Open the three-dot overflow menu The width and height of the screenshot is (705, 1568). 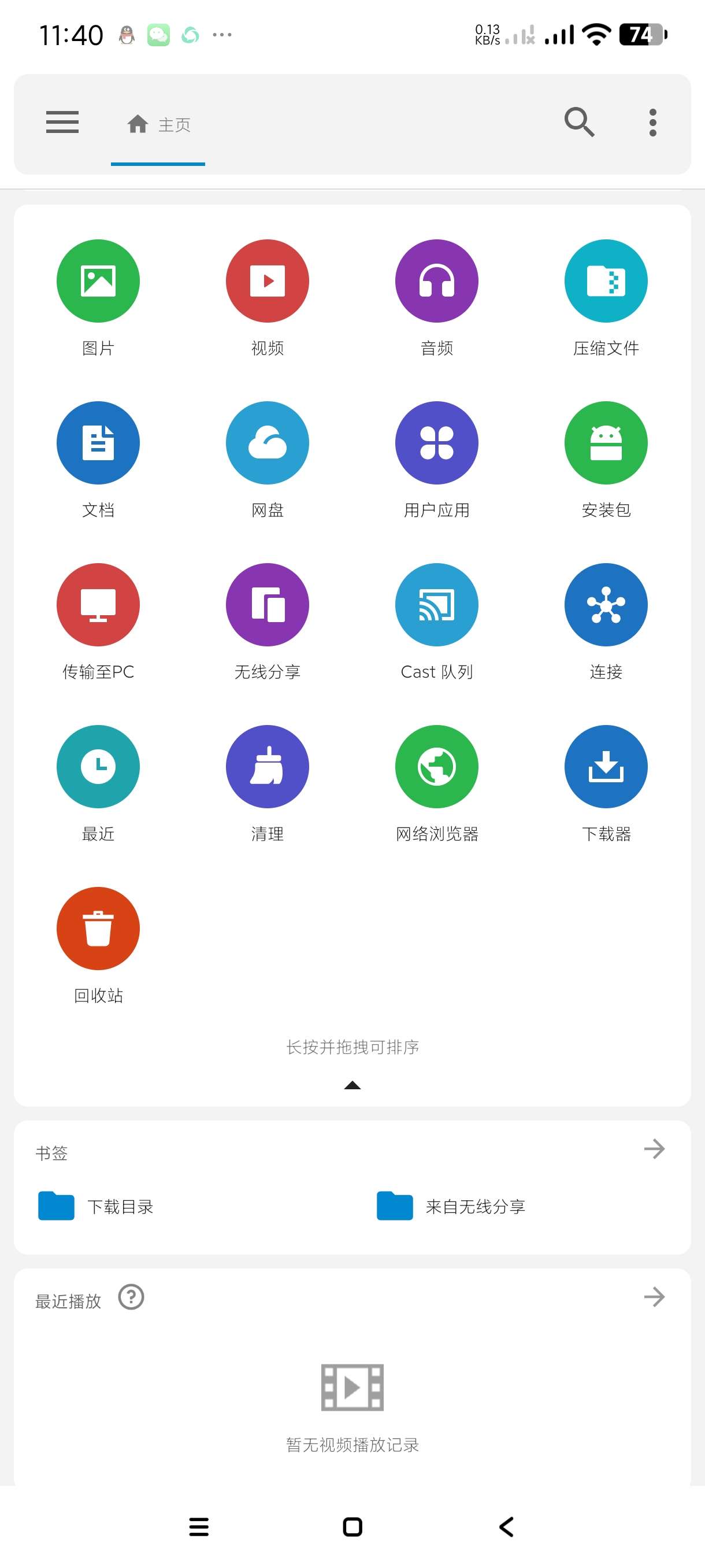pyautogui.click(x=652, y=123)
